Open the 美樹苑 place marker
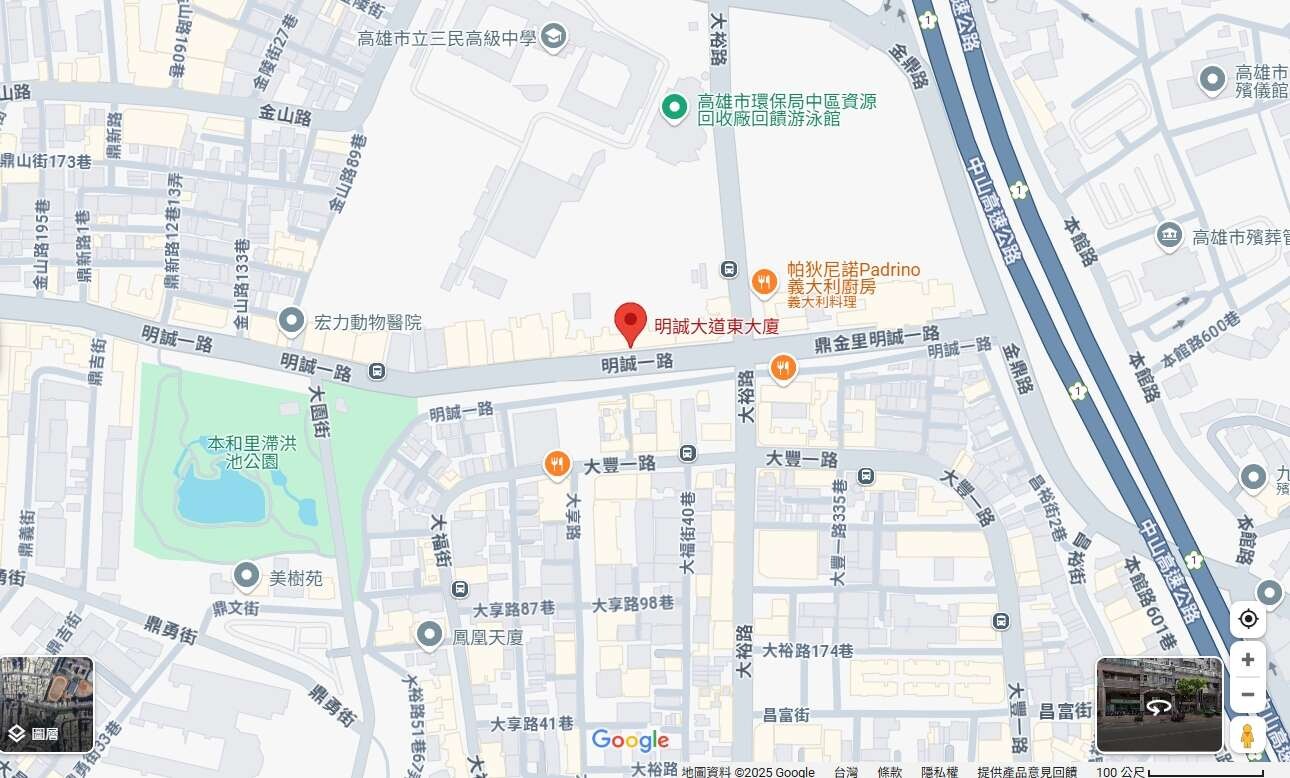1290x778 pixels. click(x=247, y=576)
